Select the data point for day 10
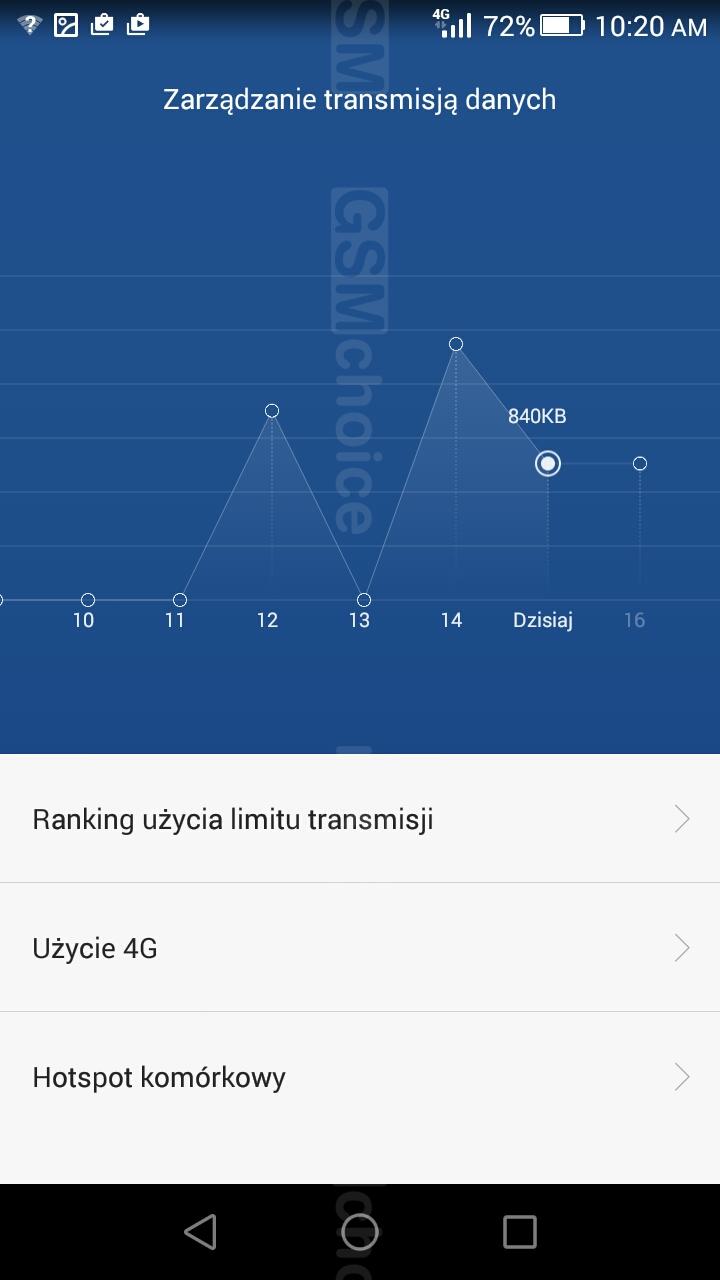 (x=88, y=600)
